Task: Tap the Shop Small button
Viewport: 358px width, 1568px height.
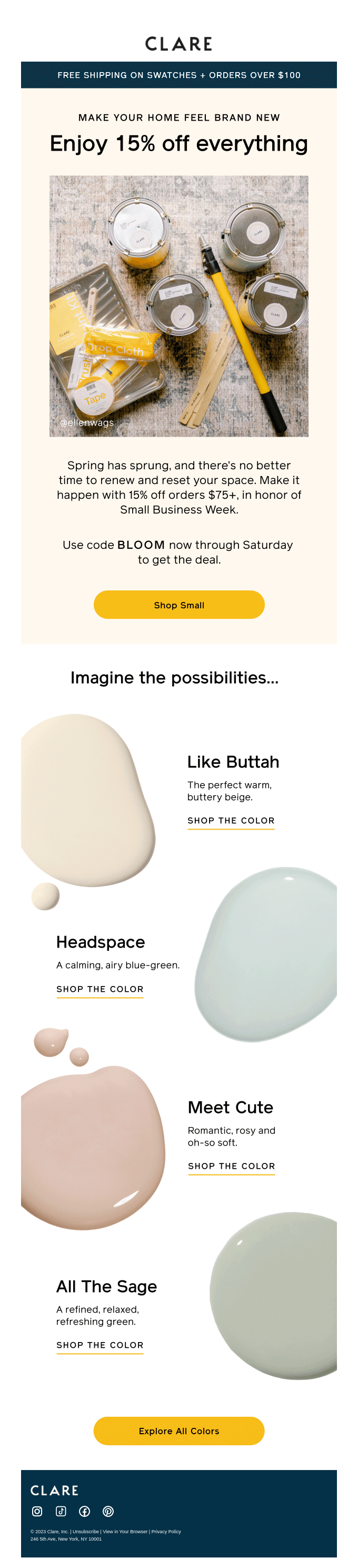Action: pyautogui.click(x=179, y=605)
